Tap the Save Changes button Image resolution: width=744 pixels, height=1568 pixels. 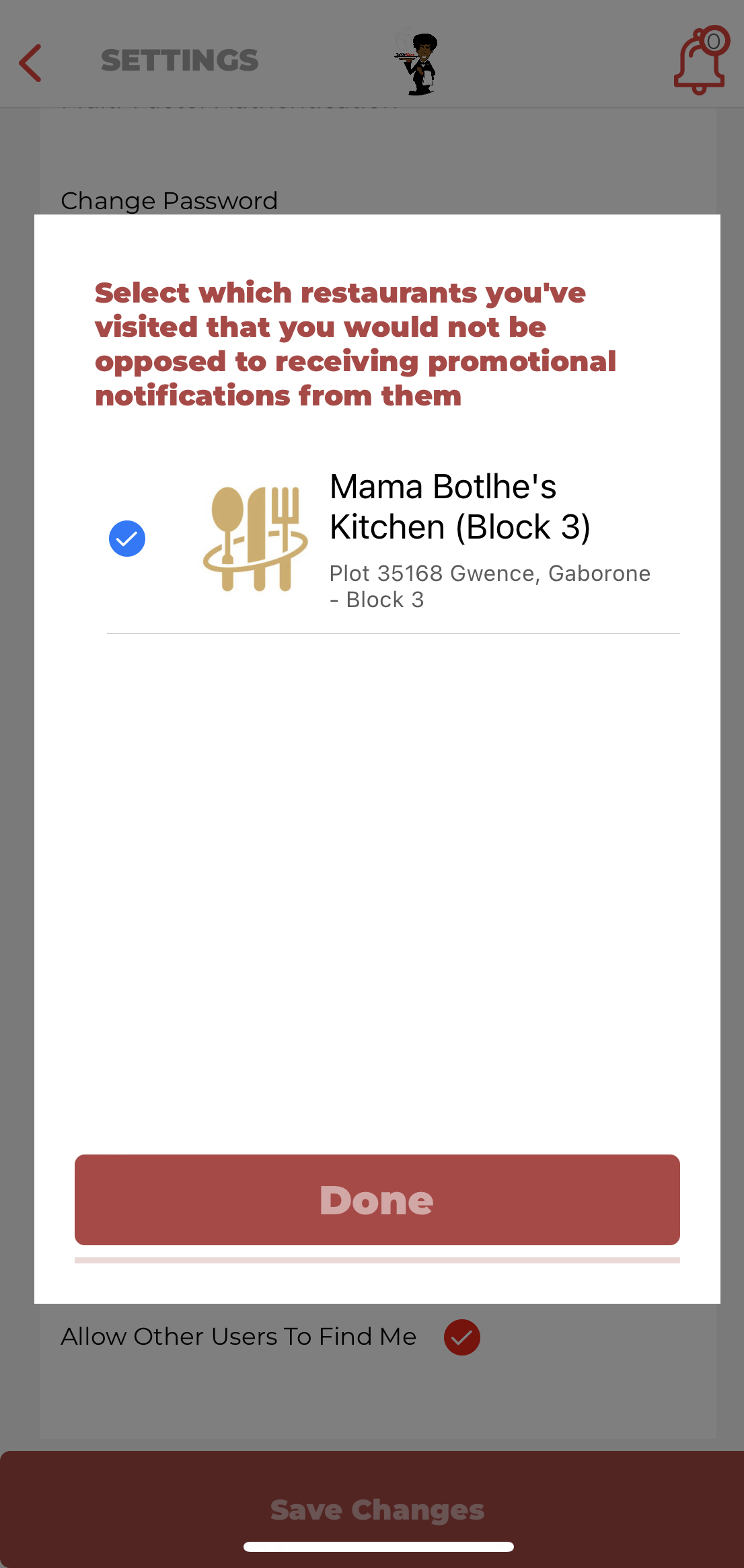point(377,1509)
